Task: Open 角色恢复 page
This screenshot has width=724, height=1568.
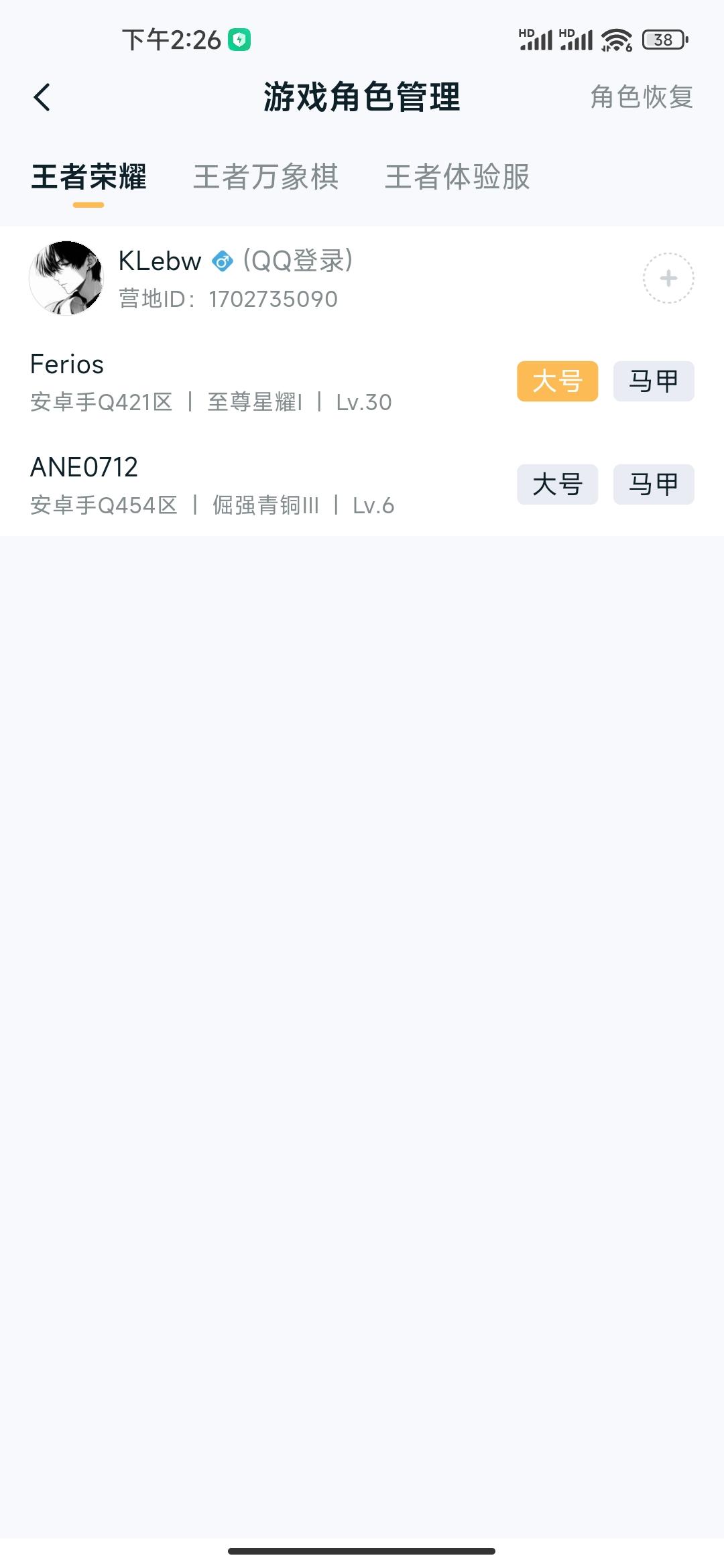Action: pyautogui.click(x=641, y=98)
